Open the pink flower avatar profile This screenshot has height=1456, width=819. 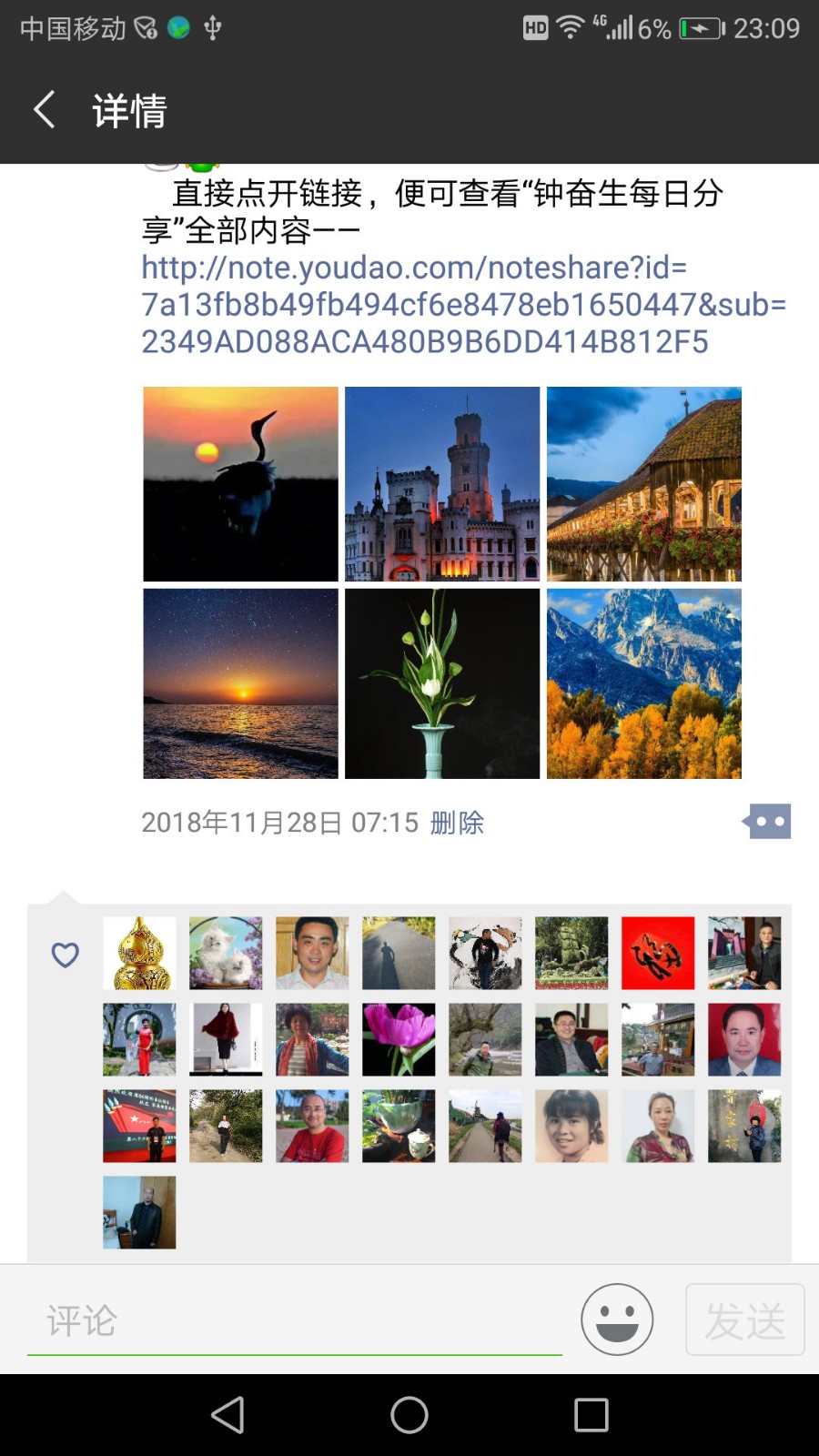coord(399,1039)
